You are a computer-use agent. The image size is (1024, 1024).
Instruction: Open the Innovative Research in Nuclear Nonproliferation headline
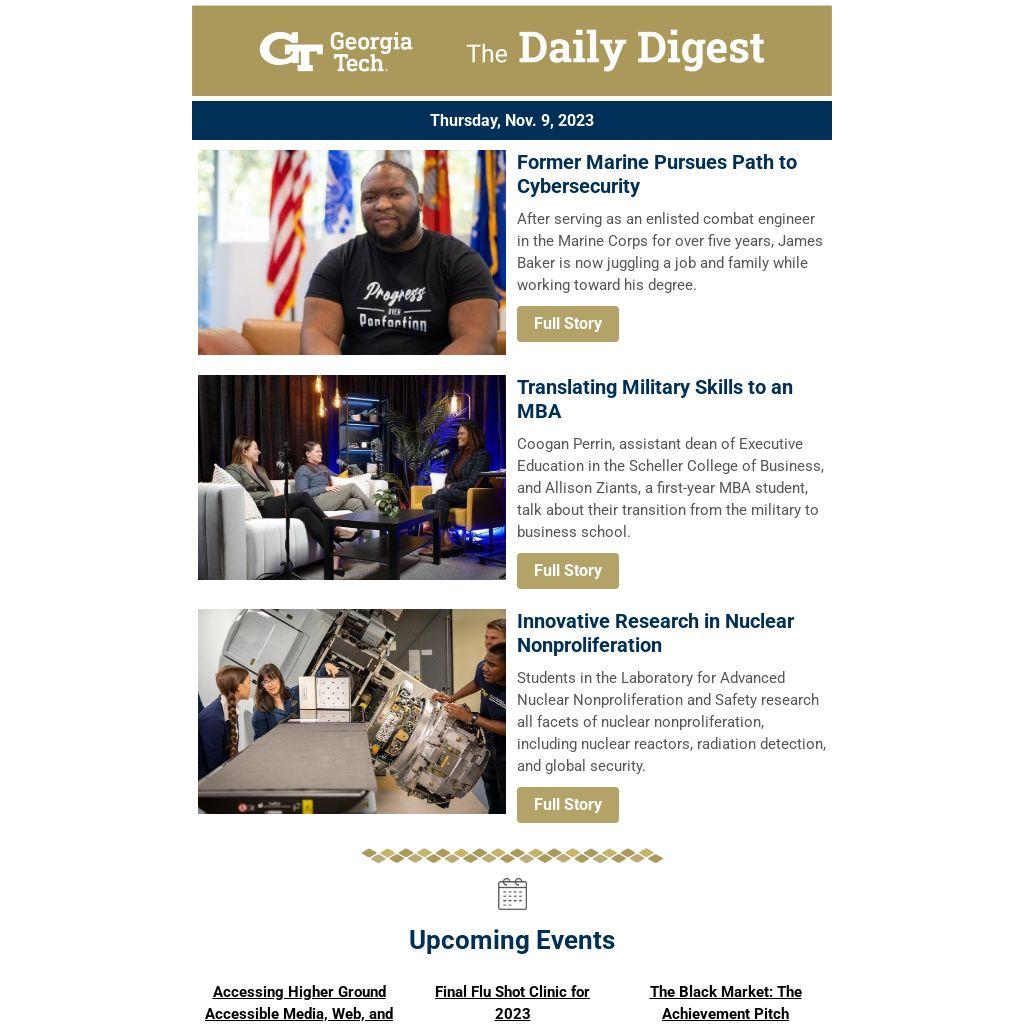coord(655,633)
